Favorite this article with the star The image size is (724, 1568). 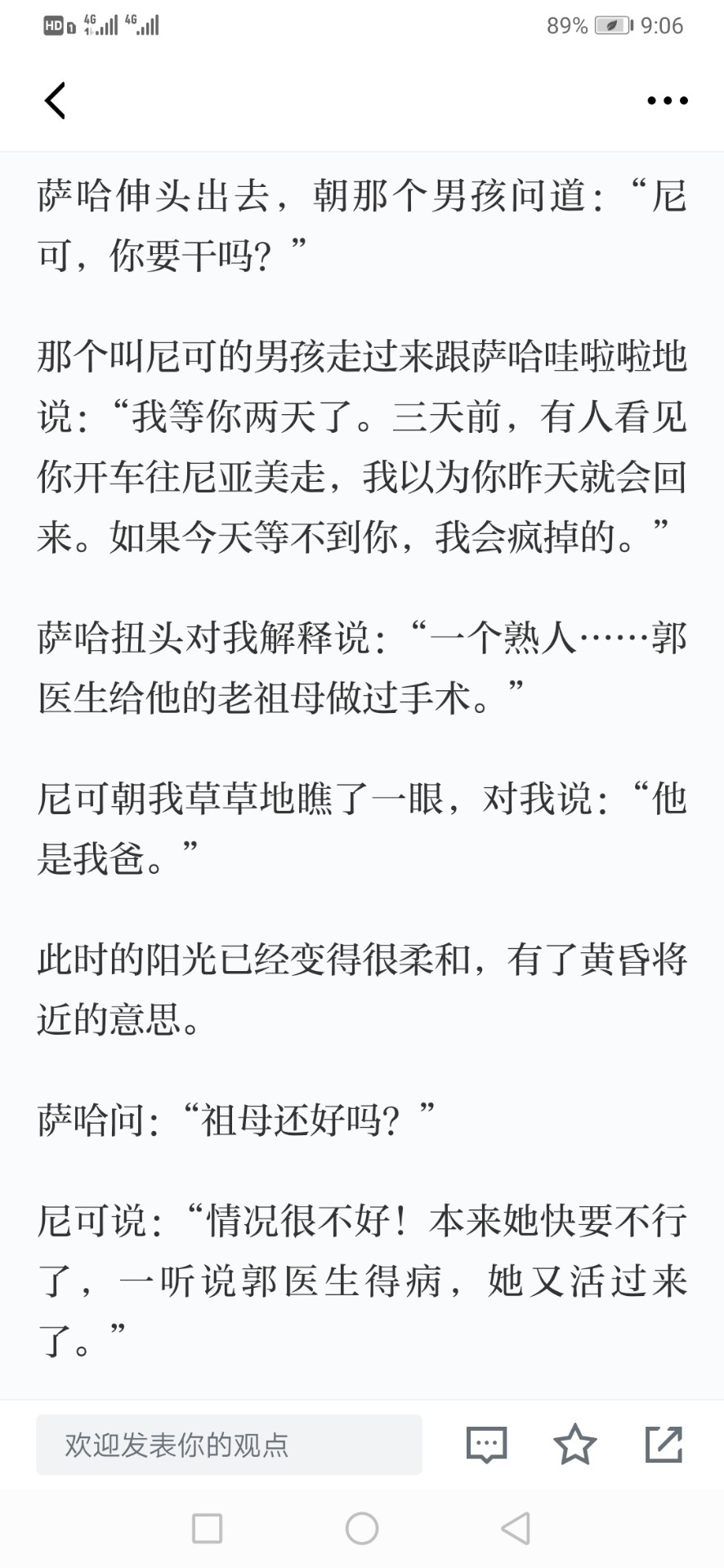(575, 1444)
